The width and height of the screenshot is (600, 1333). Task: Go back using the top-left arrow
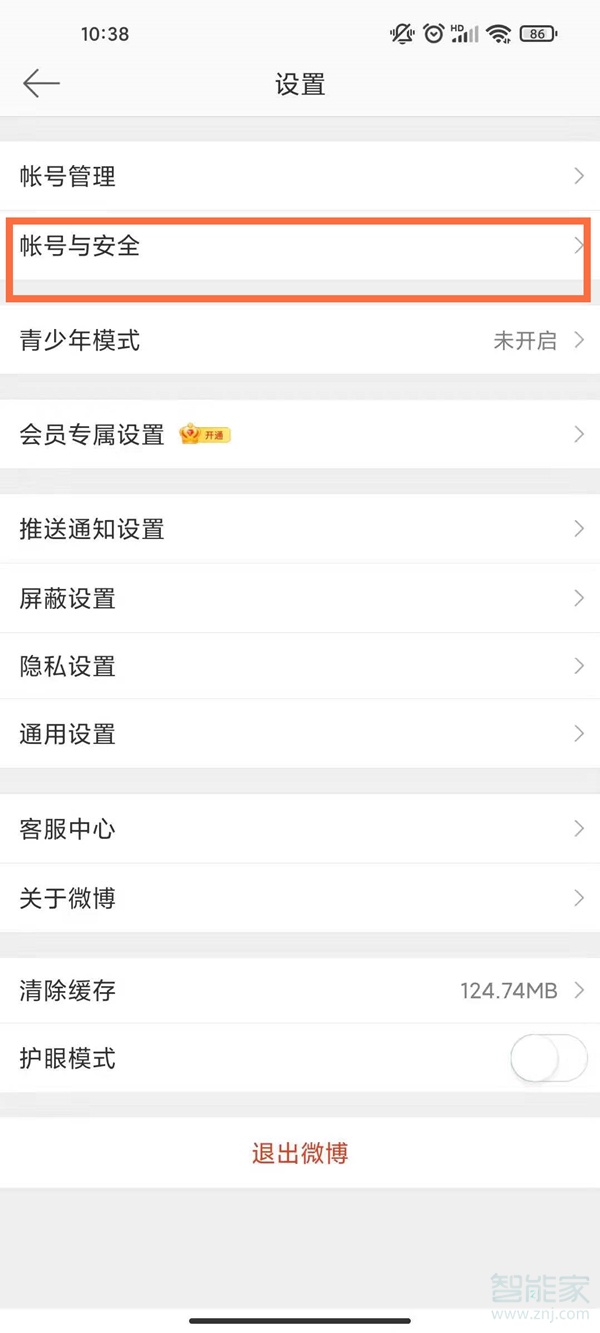point(41,84)
